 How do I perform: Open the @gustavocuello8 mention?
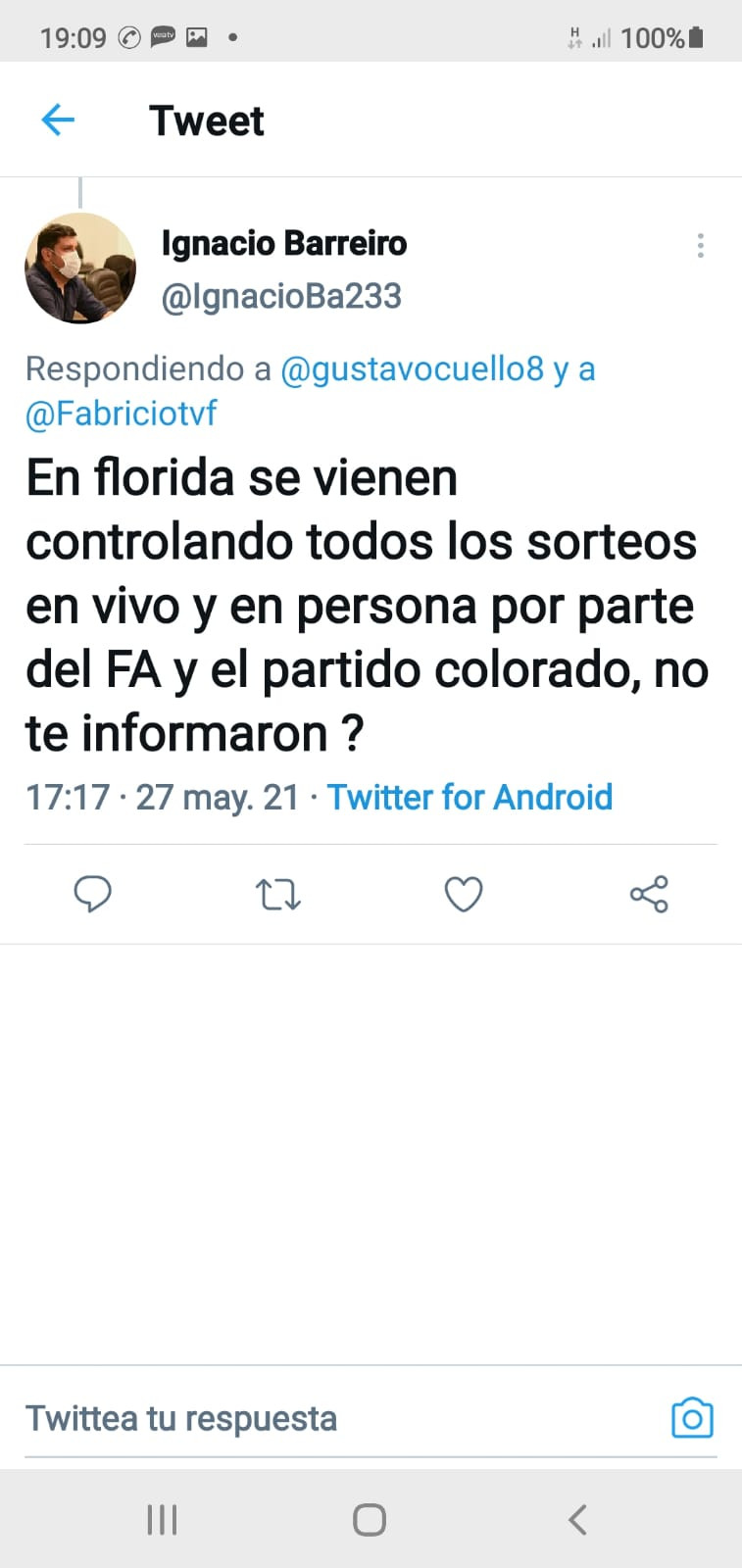(412, 368)
